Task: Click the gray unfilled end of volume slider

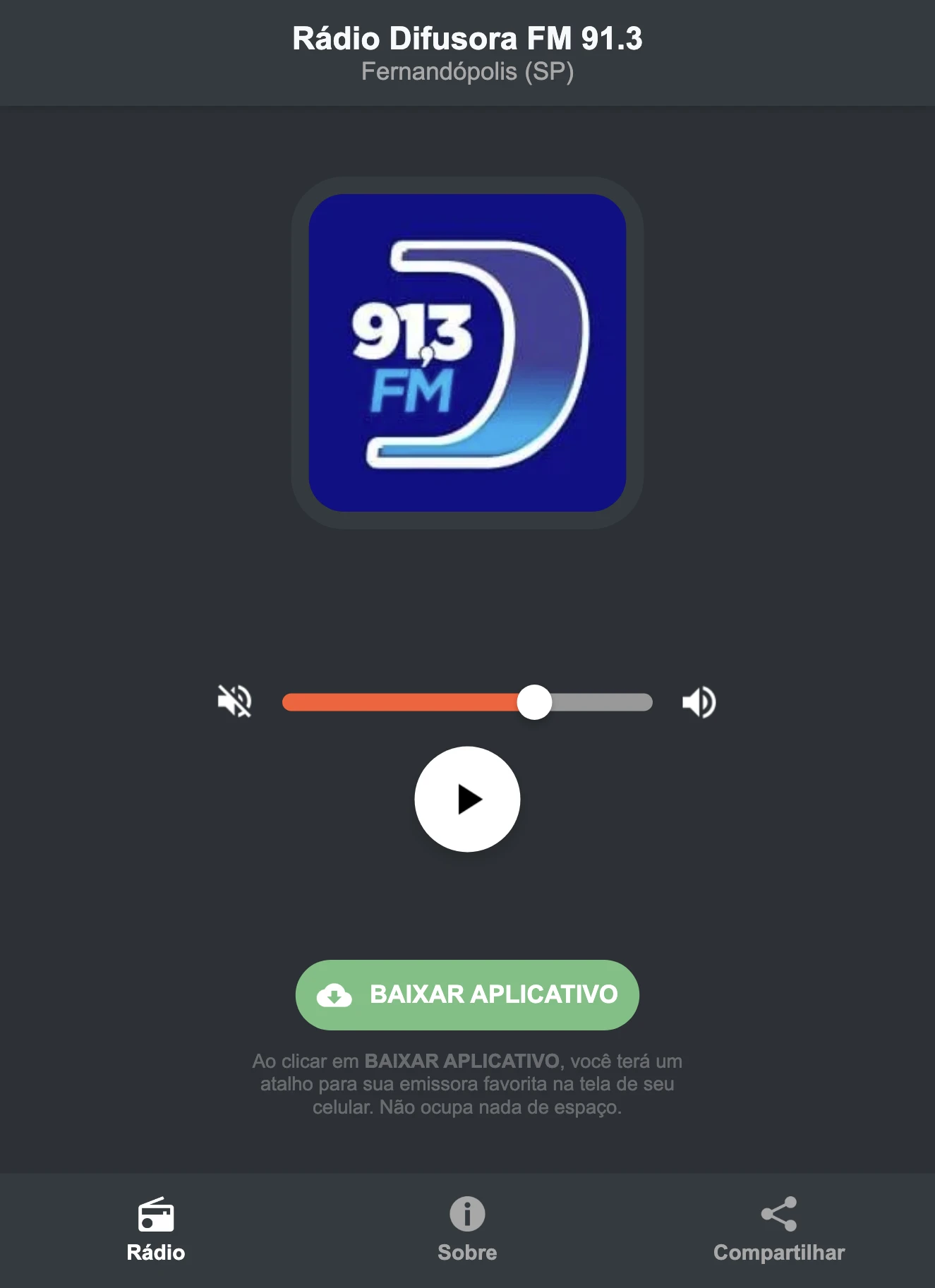Action: [x=607, y=701]
